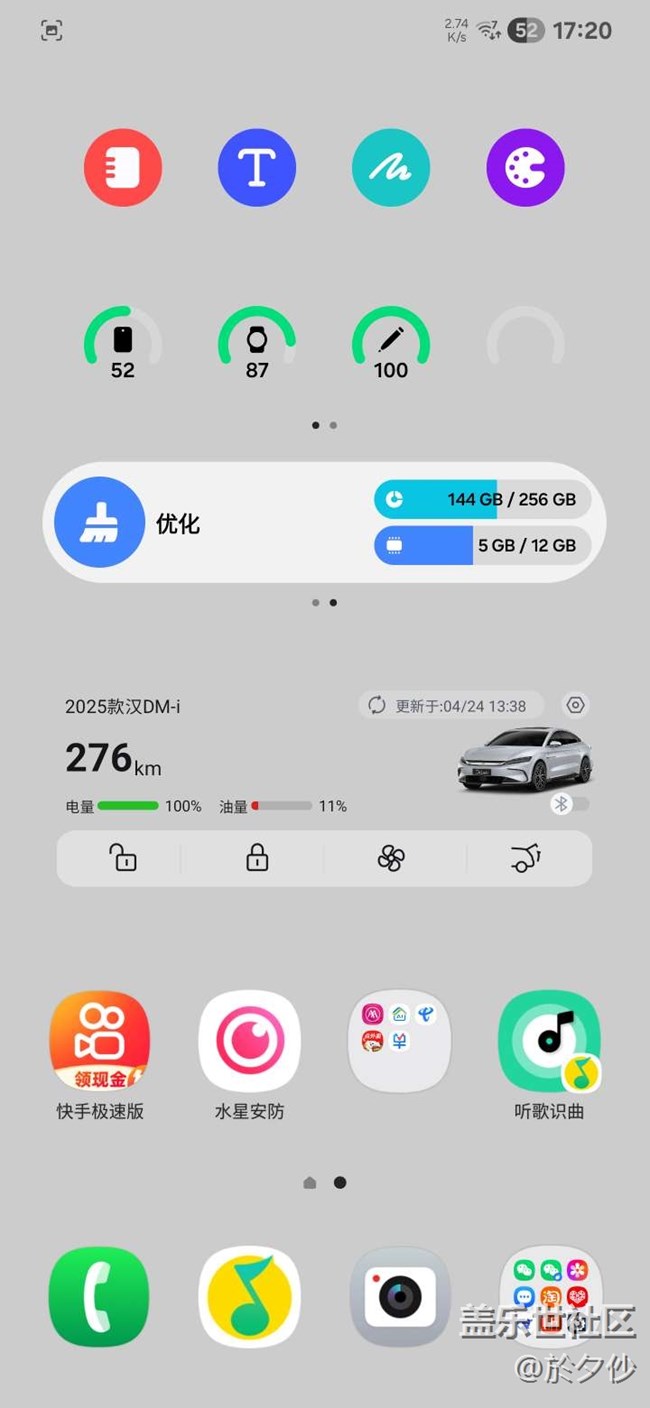Tap the 优化 cleanup button
The height and width of the screenshot is (1408, 650).
click(99, 522)
